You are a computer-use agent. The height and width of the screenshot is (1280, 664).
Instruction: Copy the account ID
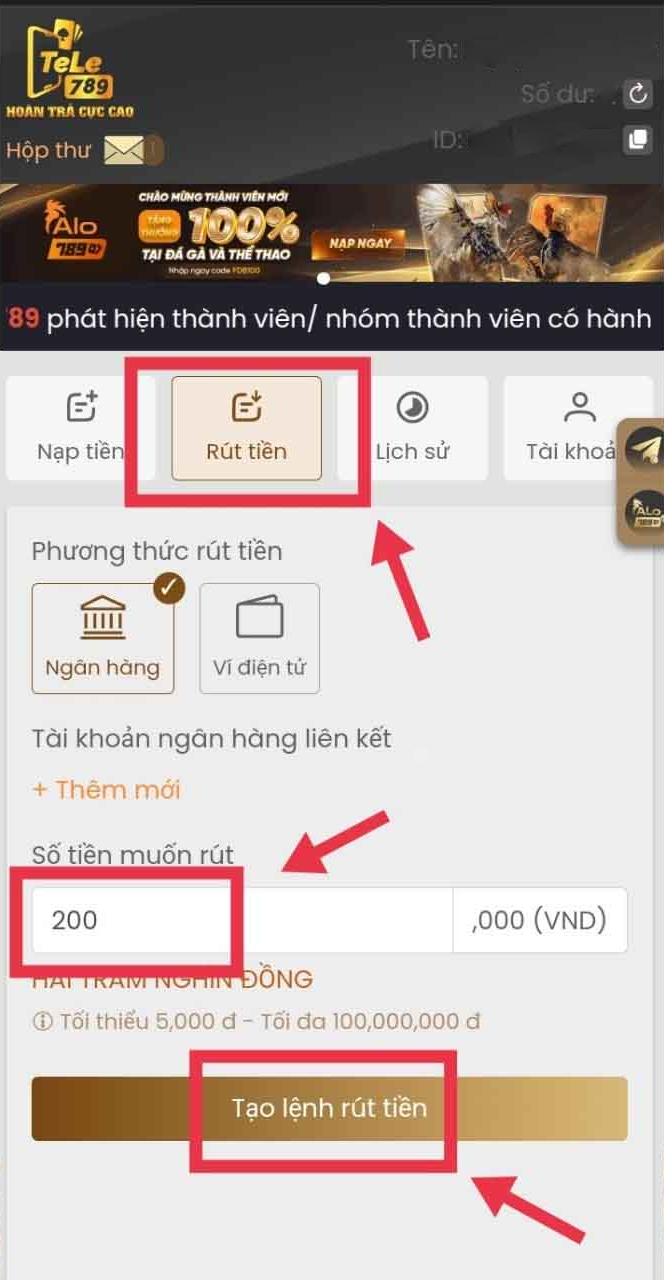[x=637, y=140]
